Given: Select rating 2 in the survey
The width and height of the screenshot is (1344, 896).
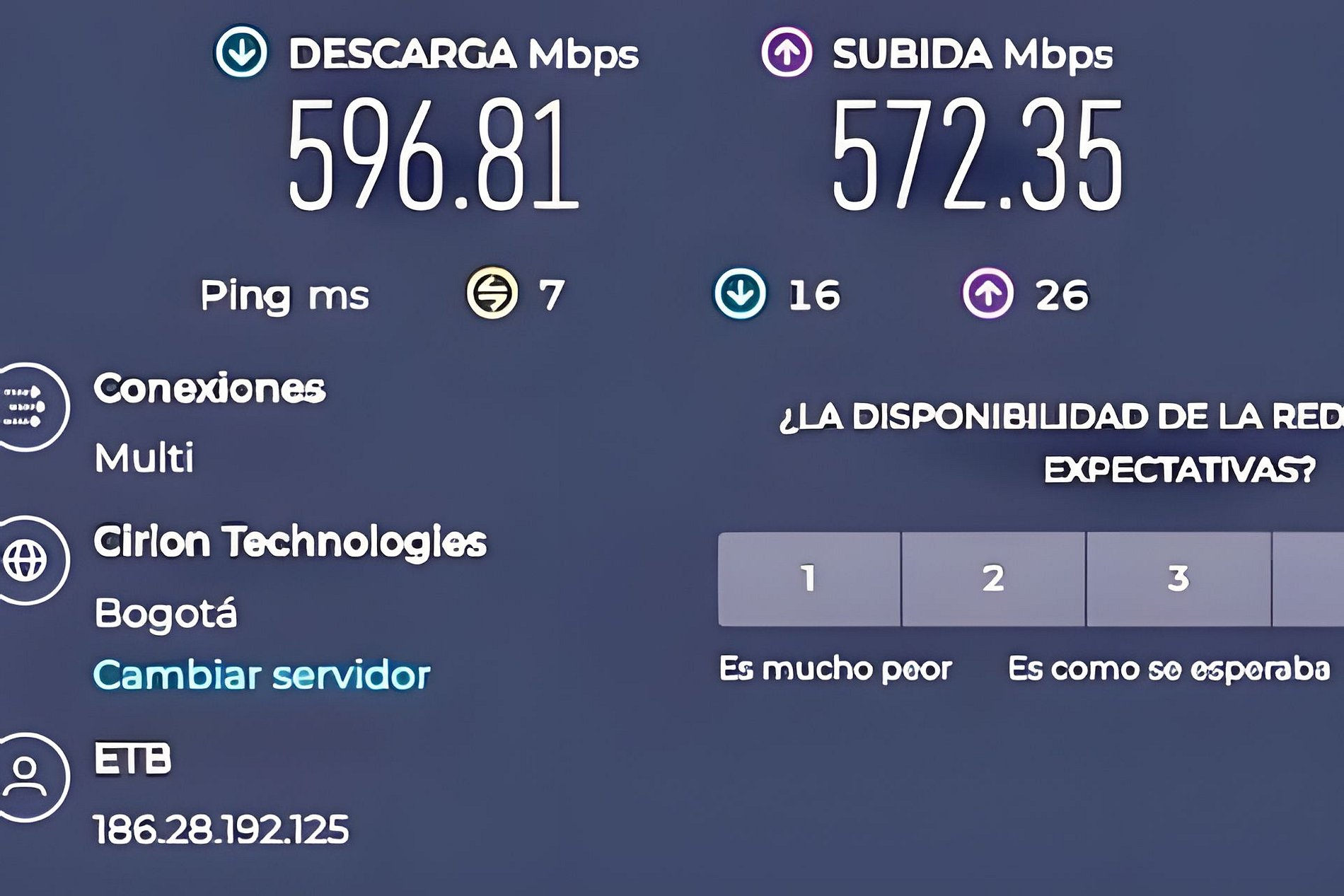Looking at the screenshot, I should click(x=993, y=579).
